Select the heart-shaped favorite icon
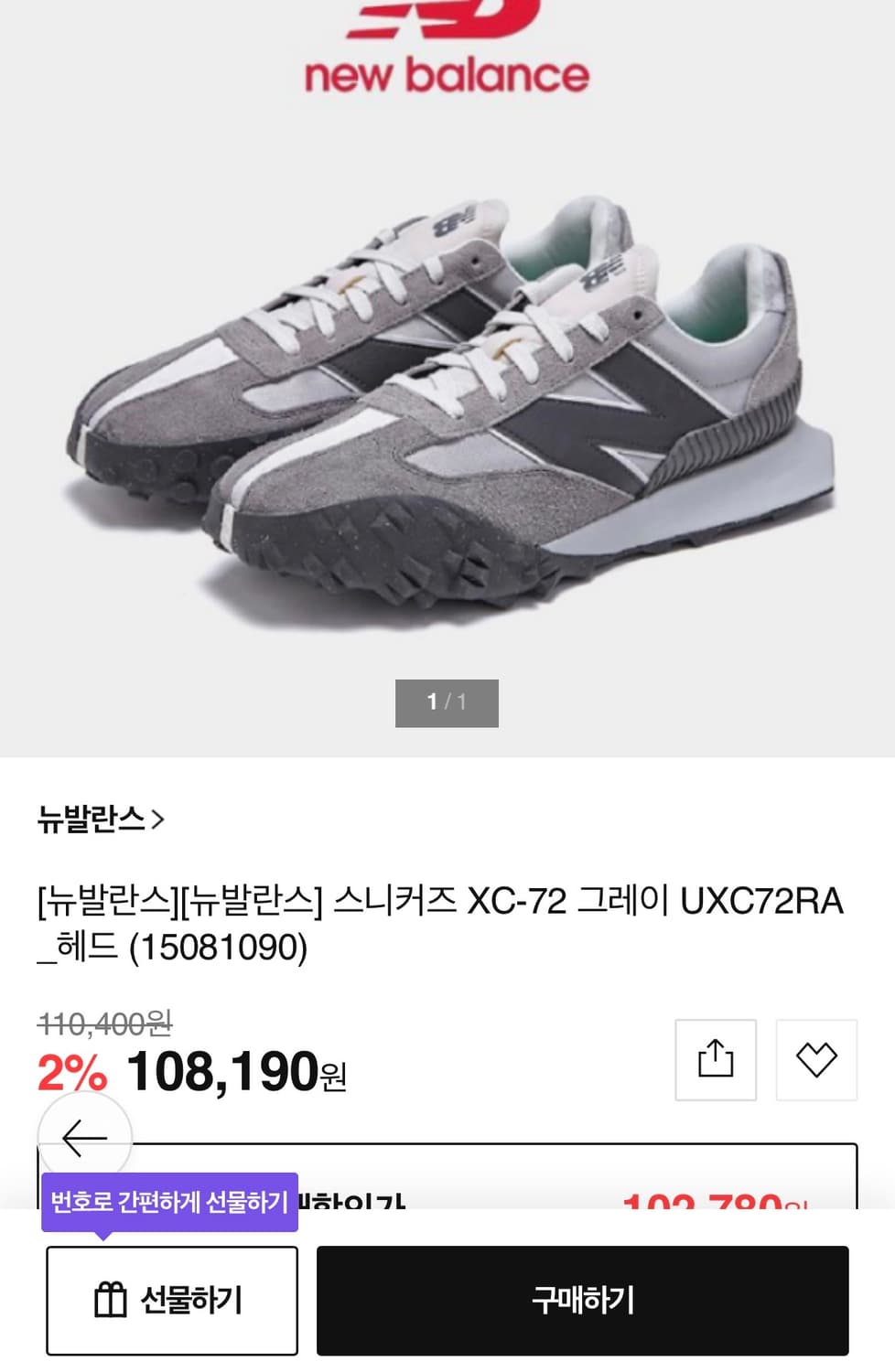Image resolution: width=895 pixels, height=1372 pixels. [x=816, y=1059]
